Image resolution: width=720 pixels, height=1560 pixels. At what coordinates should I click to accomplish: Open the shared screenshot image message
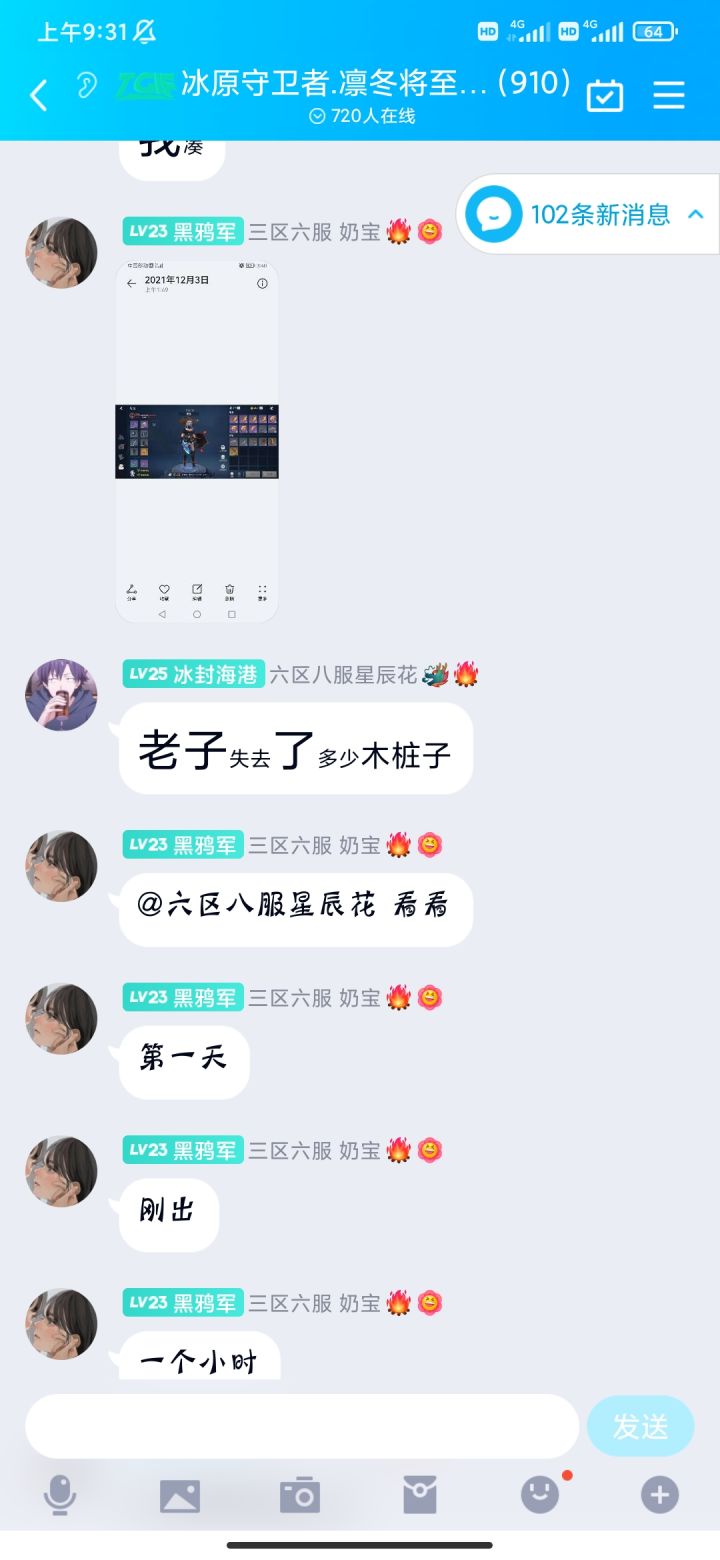coord(196,440)
